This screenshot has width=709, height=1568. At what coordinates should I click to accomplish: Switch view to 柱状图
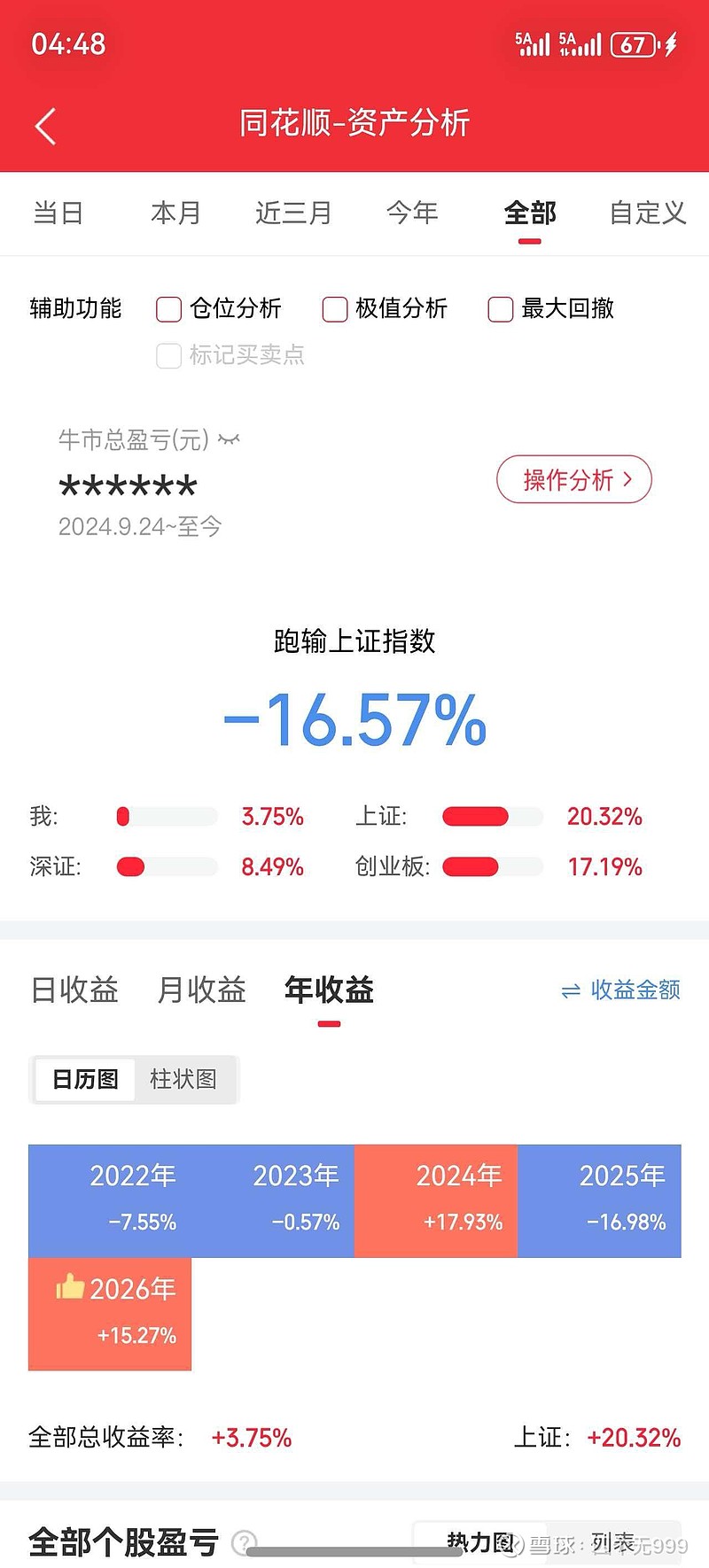tap(184, 1080)
